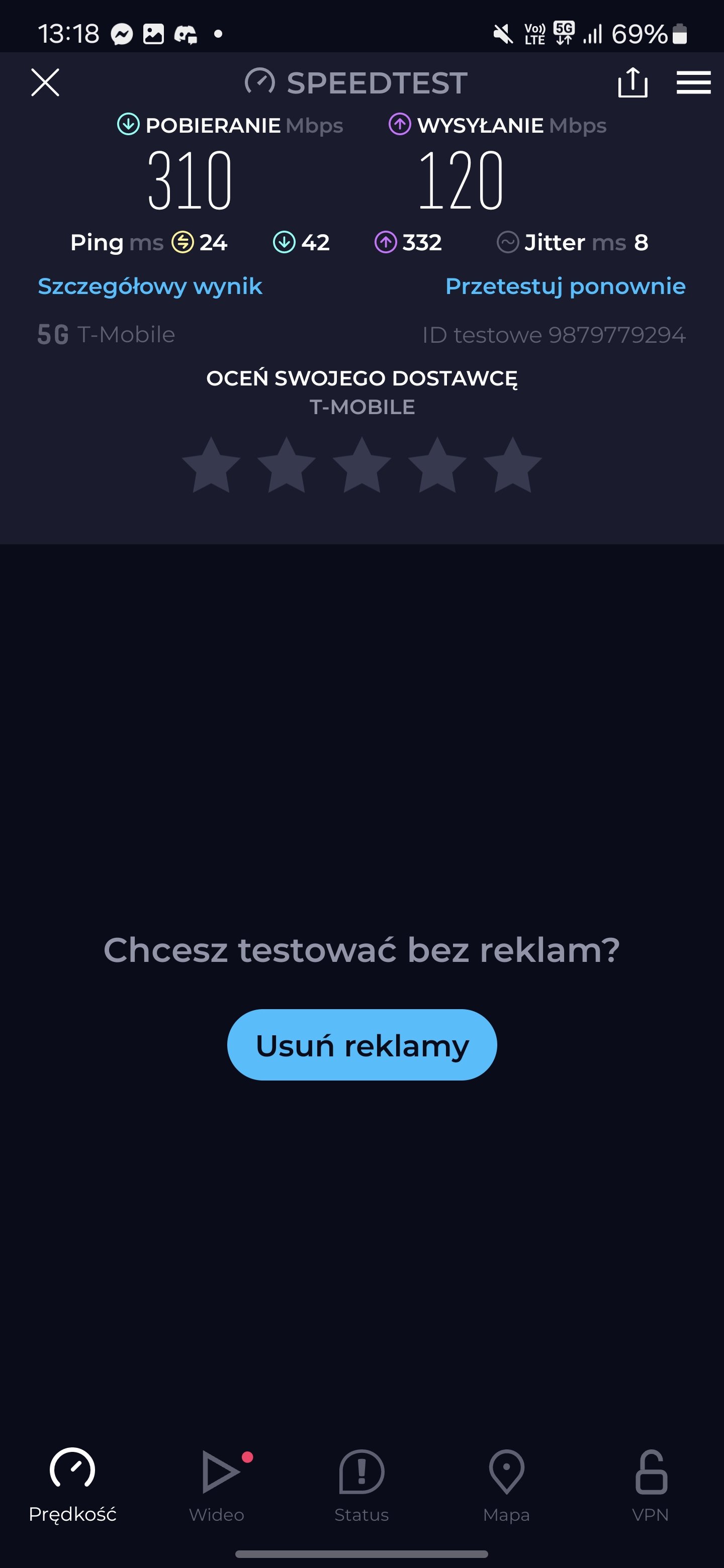Go to the Mapa tab
Image resolution: width=724 pixels, height=1568 pixels.
click(507, 1485)
